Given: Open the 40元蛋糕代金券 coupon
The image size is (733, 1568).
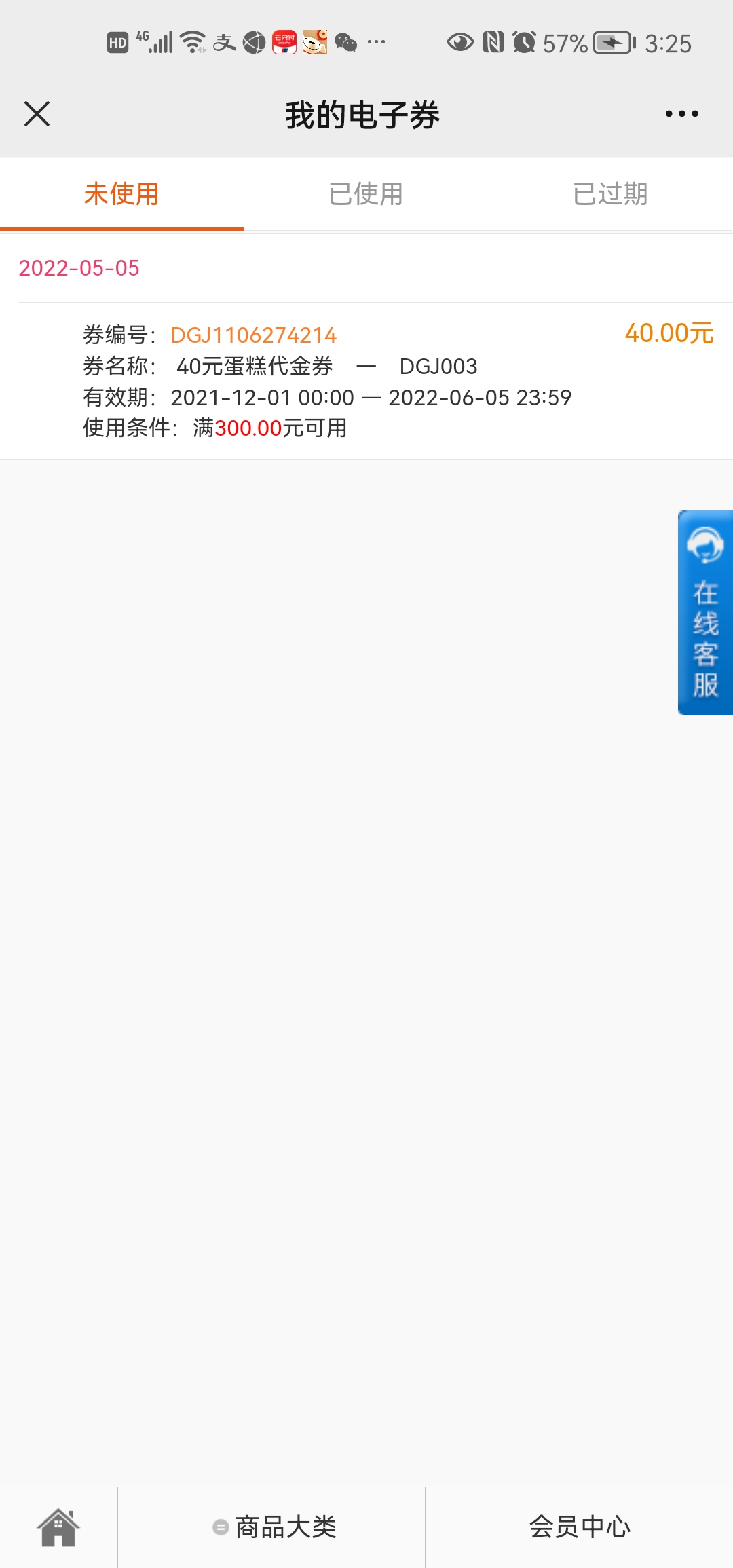Looking at the screenshot, I should point(366,381).
